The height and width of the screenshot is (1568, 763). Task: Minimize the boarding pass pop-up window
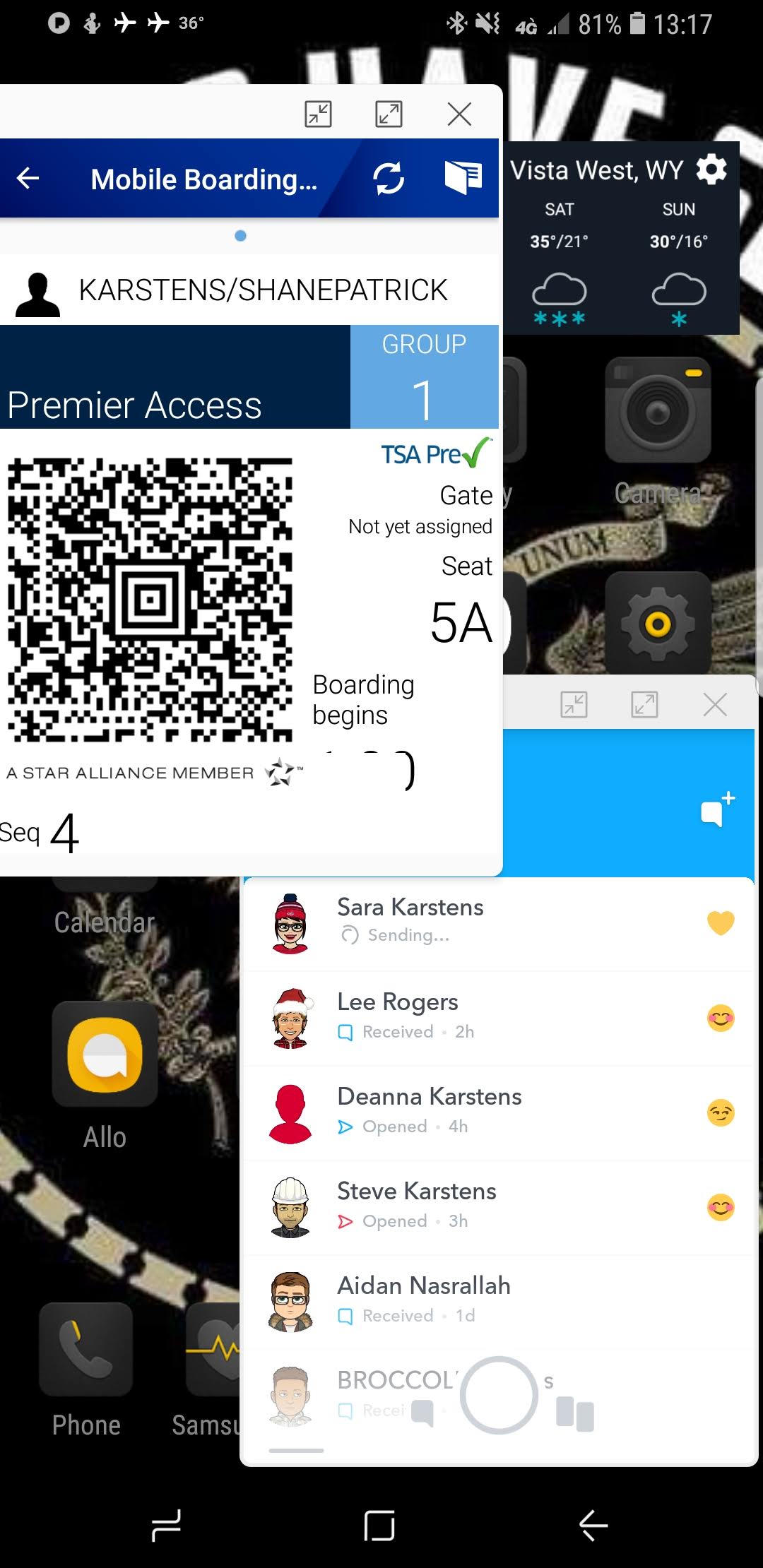318,114
